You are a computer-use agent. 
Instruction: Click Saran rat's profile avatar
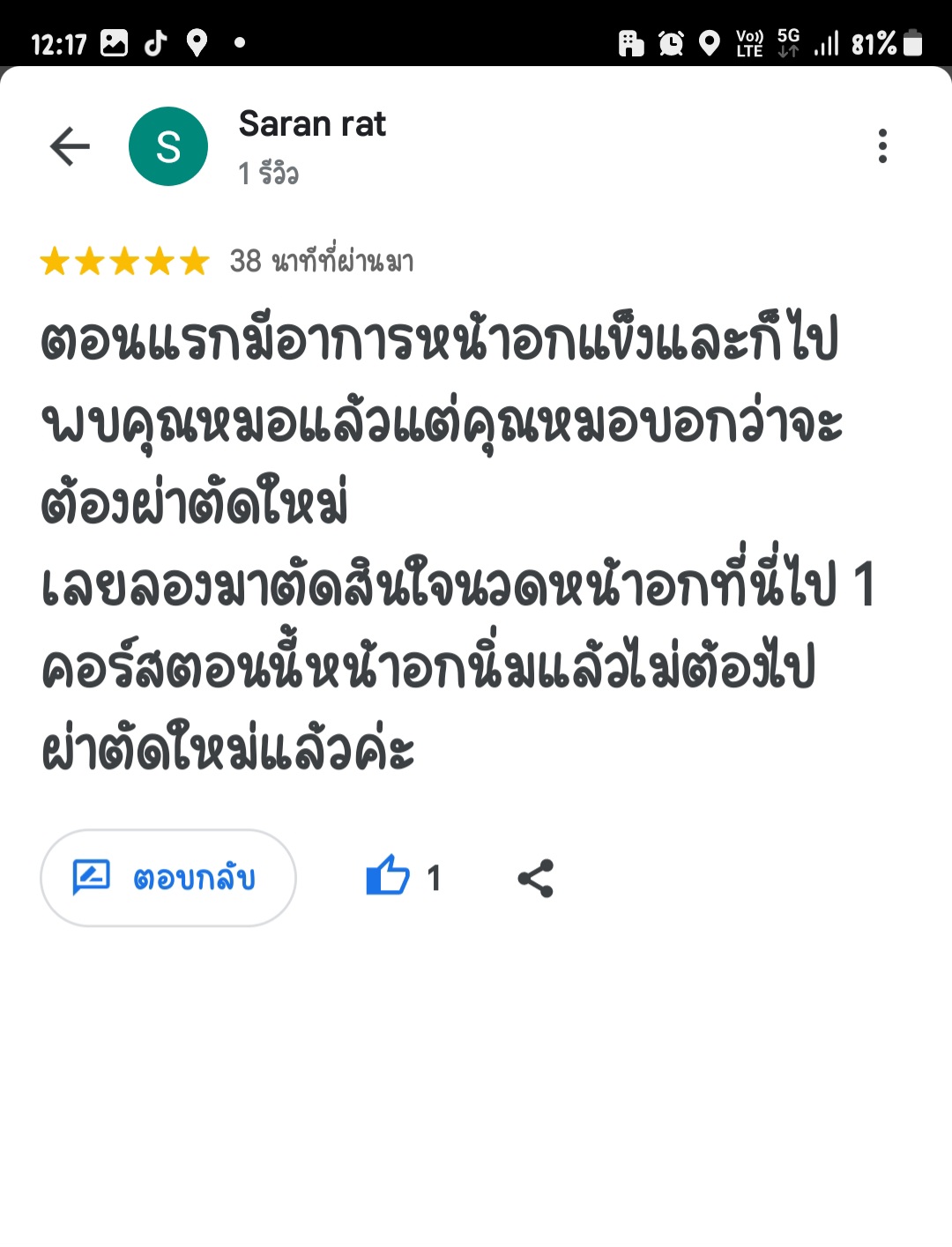[168, 146]
